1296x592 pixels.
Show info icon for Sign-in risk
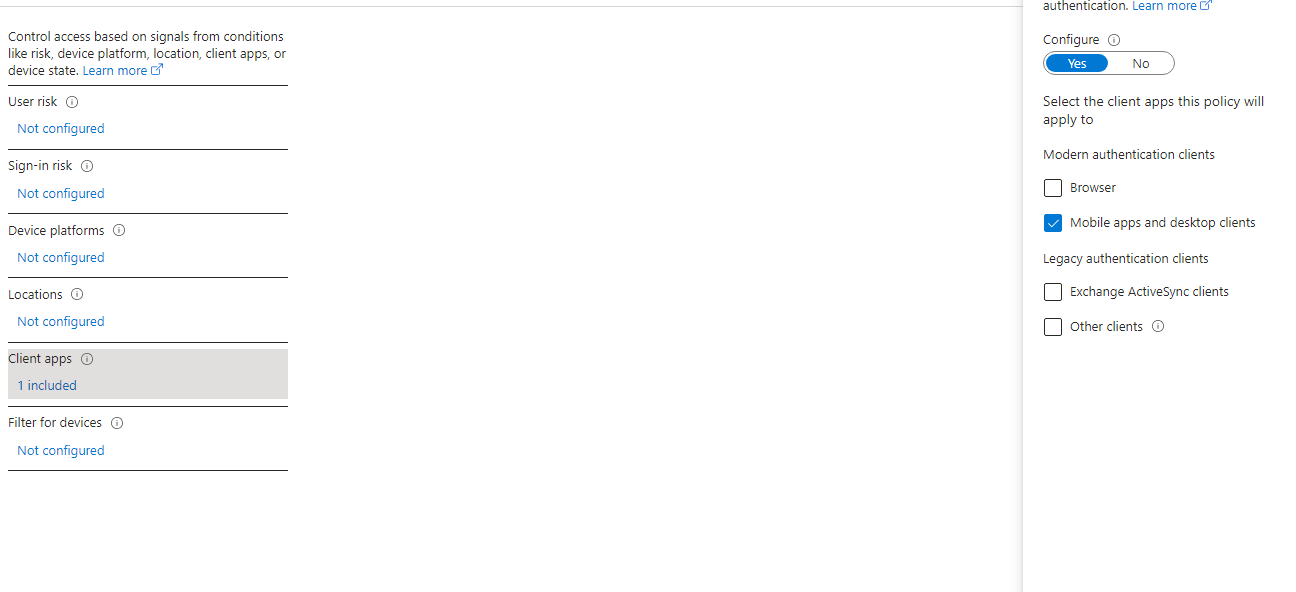(87, 166)
